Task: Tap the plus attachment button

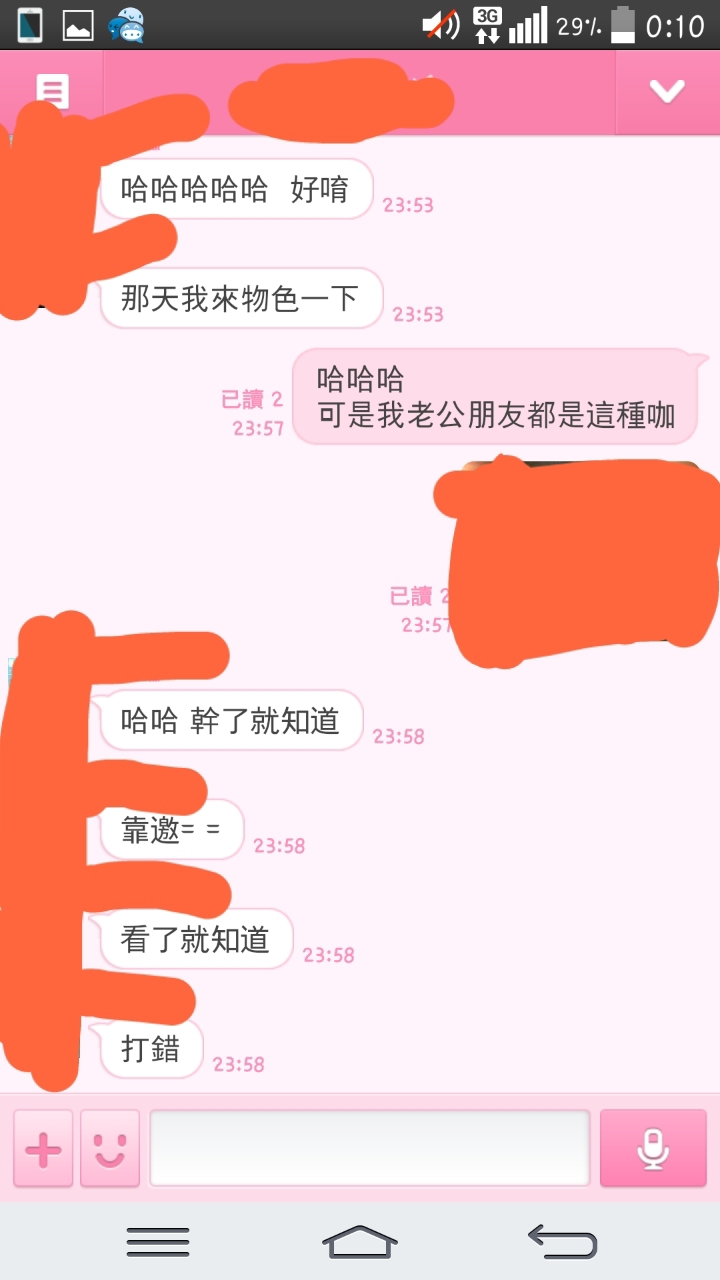Action: [43, 1148]
